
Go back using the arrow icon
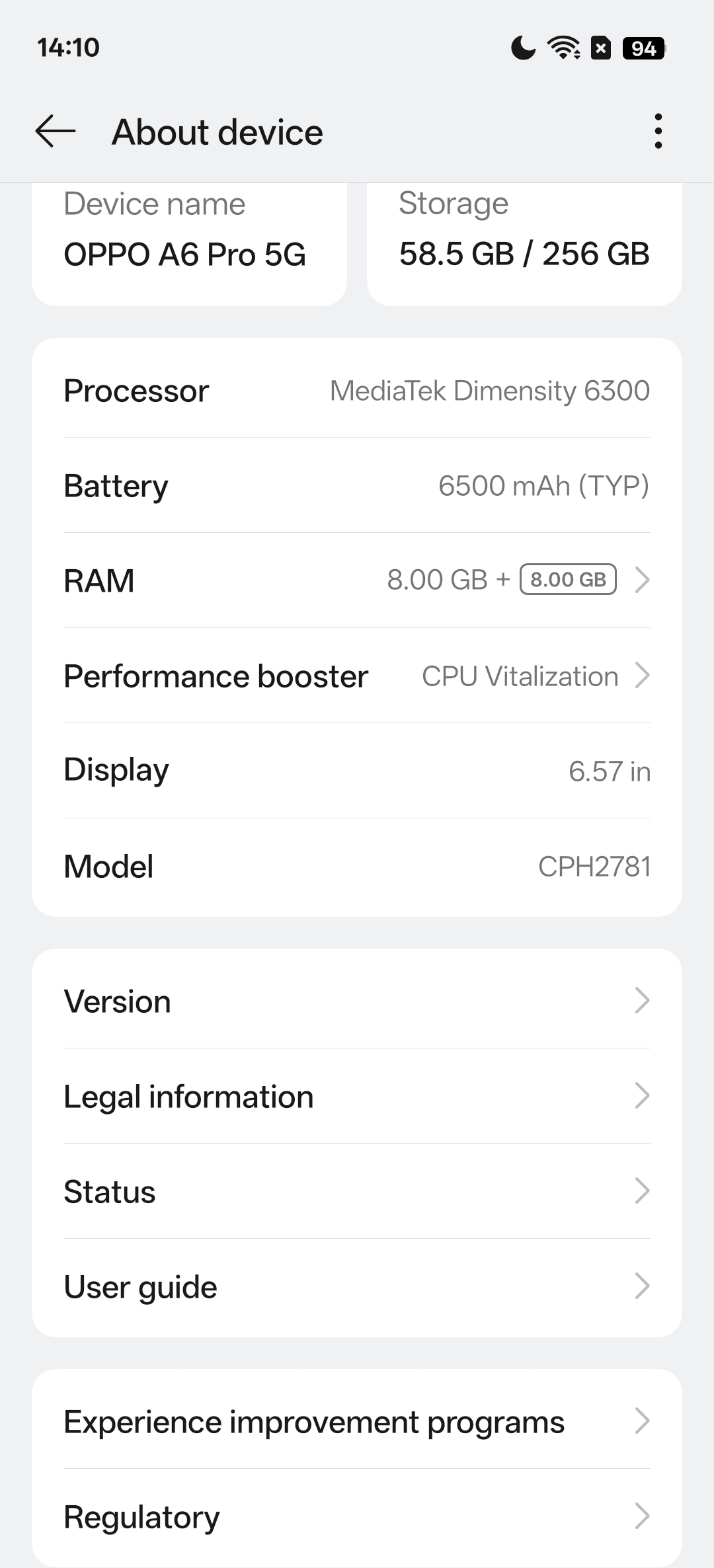[x=56, y=131]
